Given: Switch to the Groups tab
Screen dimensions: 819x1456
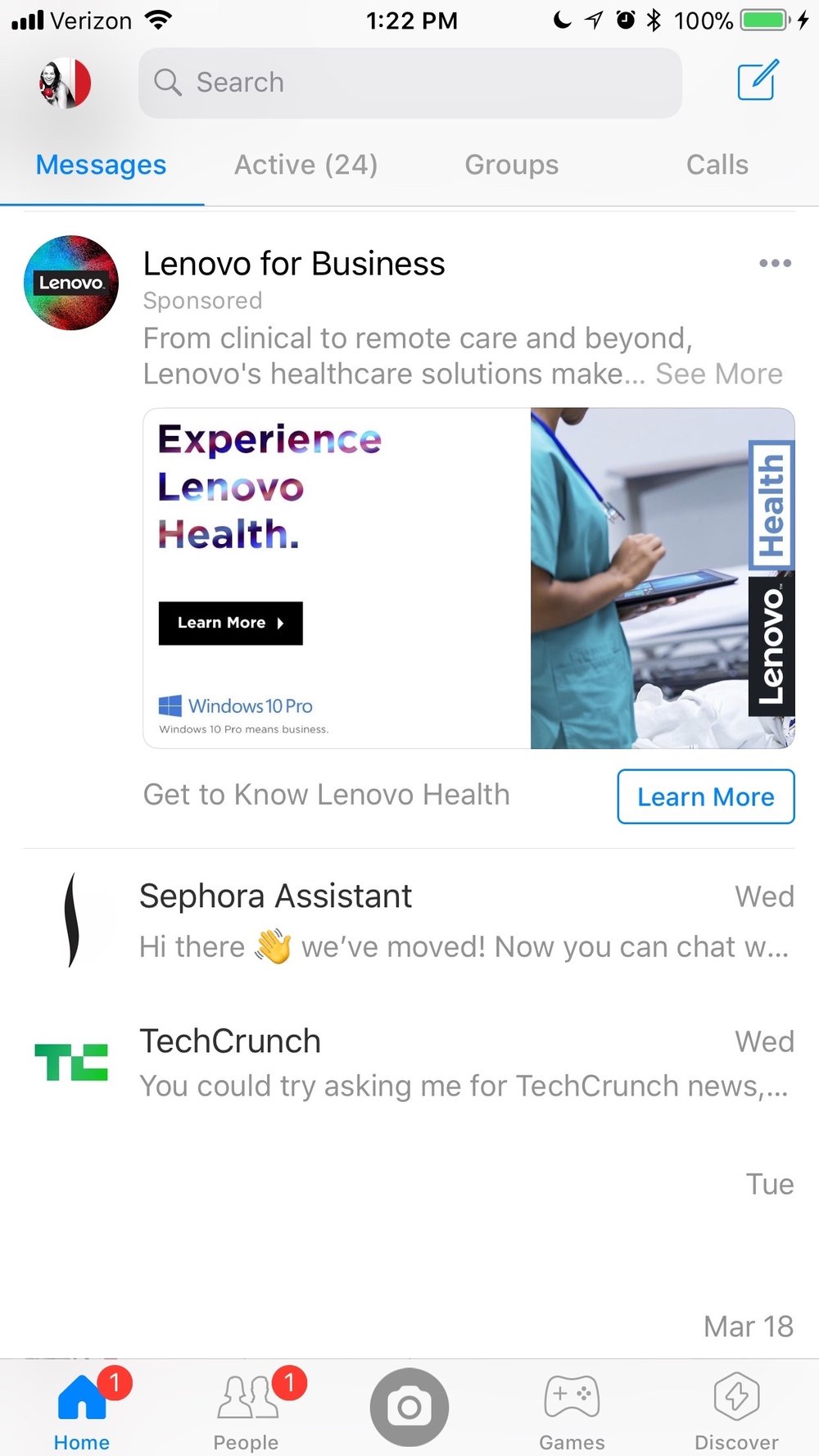Looking at the screenshot, I should 511,165.
